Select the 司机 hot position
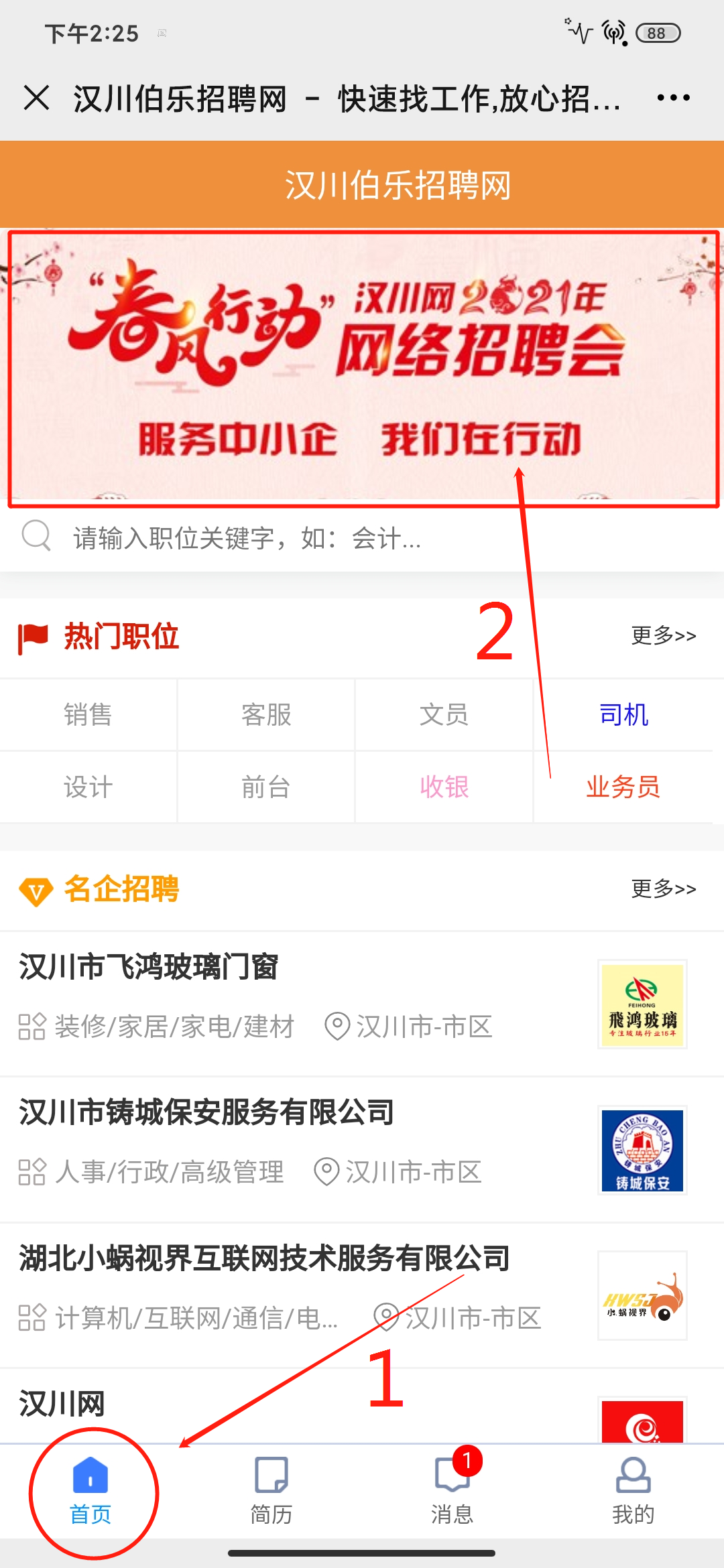This screenshot has height=1568, width=724. coord(623,714)
